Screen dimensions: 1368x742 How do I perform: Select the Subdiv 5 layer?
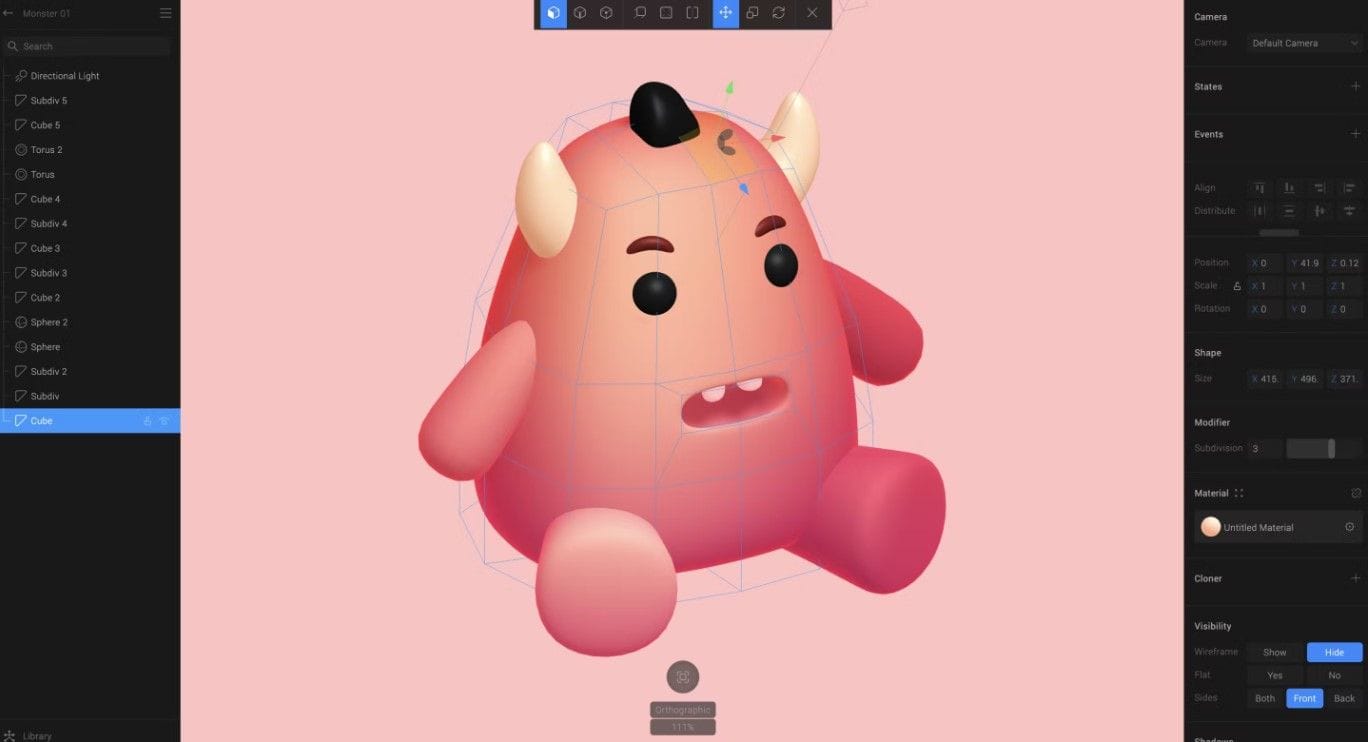(x=49, y=101)
